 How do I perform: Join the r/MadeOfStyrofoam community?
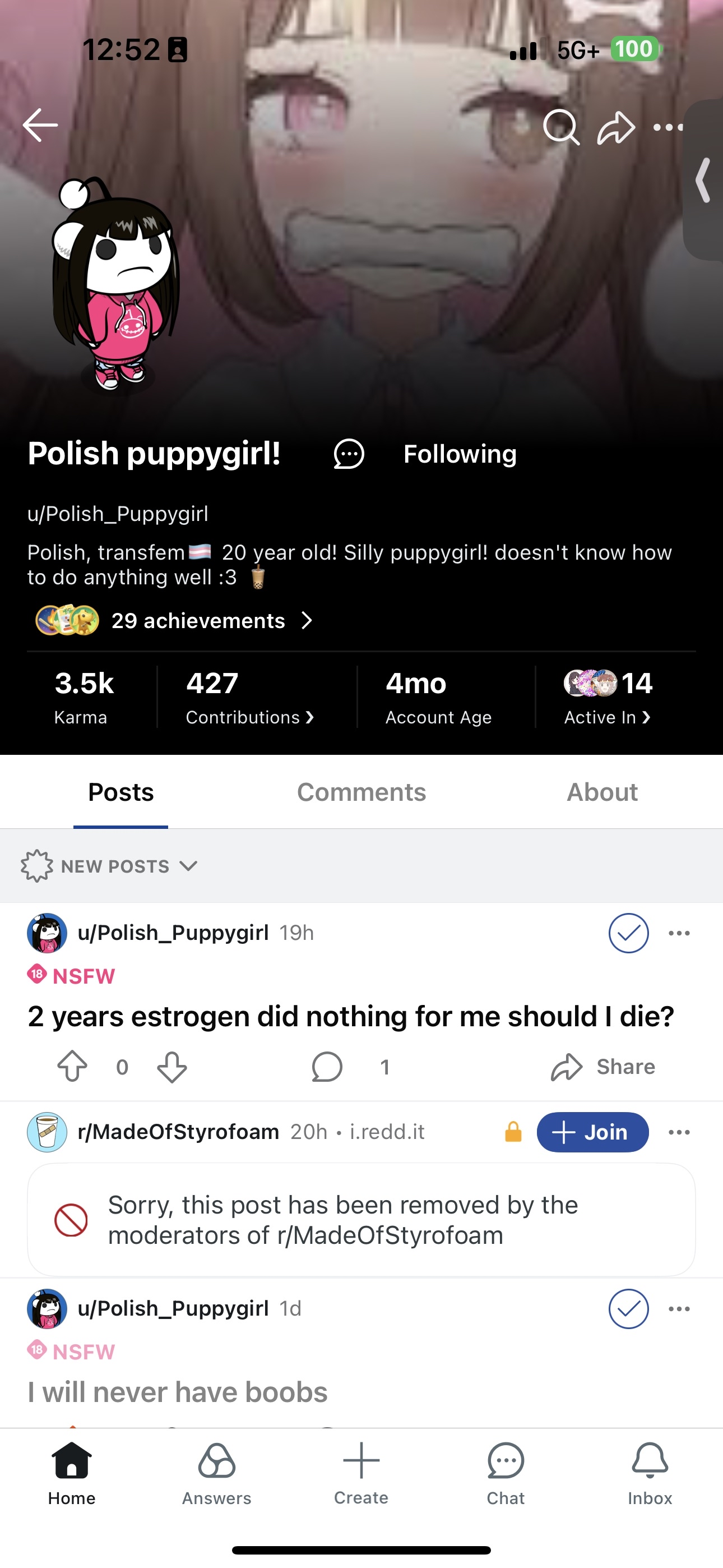tap(592, 1132)
